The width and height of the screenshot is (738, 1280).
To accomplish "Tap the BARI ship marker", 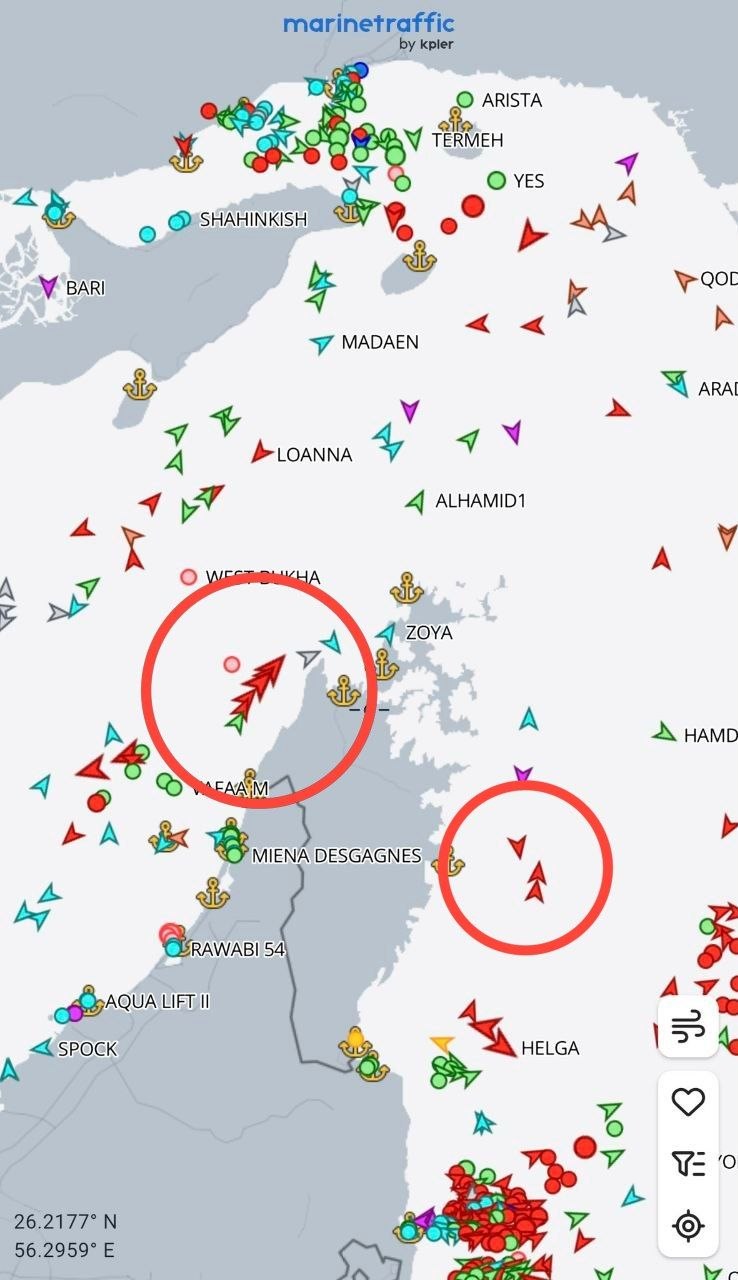I will [x=47, y=287].
